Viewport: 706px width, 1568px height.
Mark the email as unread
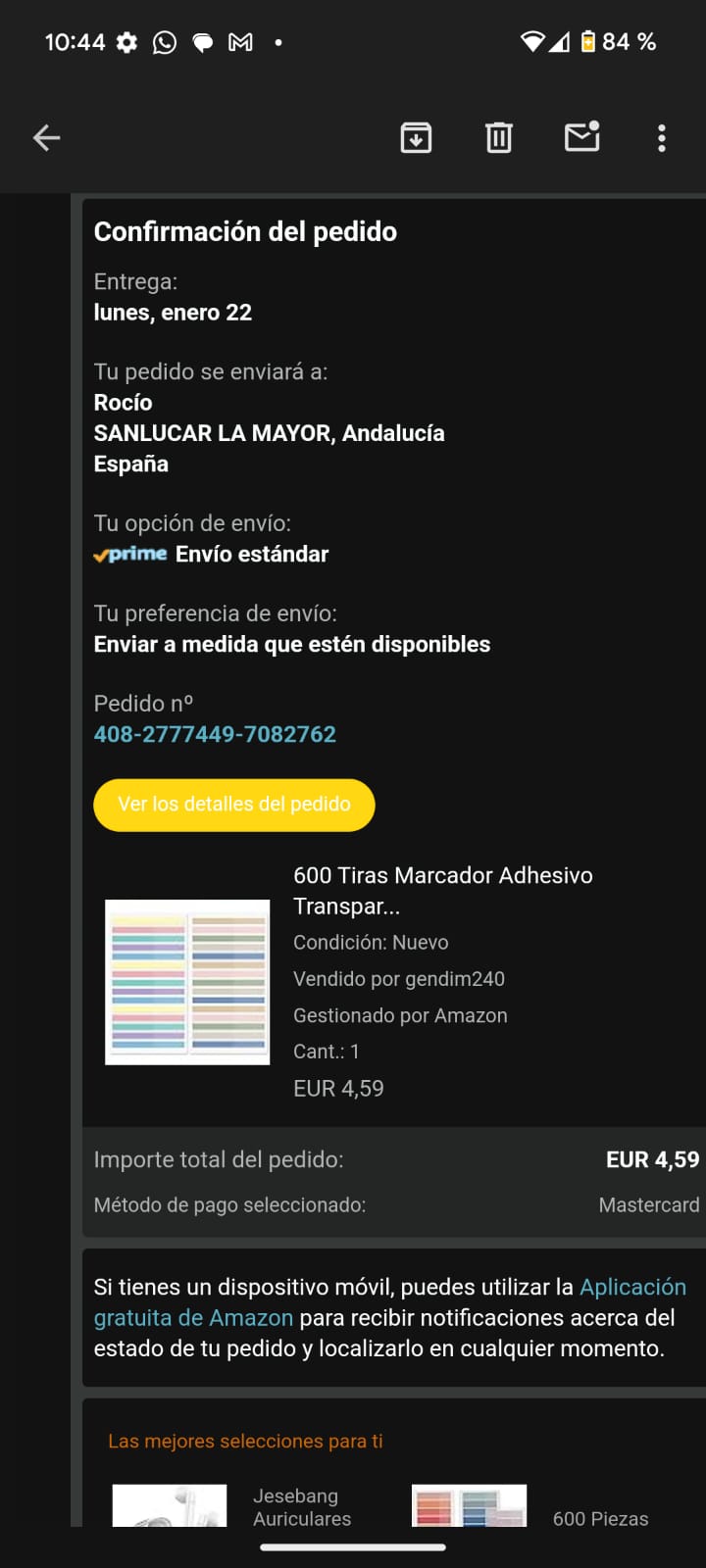(x=581, y=138)
